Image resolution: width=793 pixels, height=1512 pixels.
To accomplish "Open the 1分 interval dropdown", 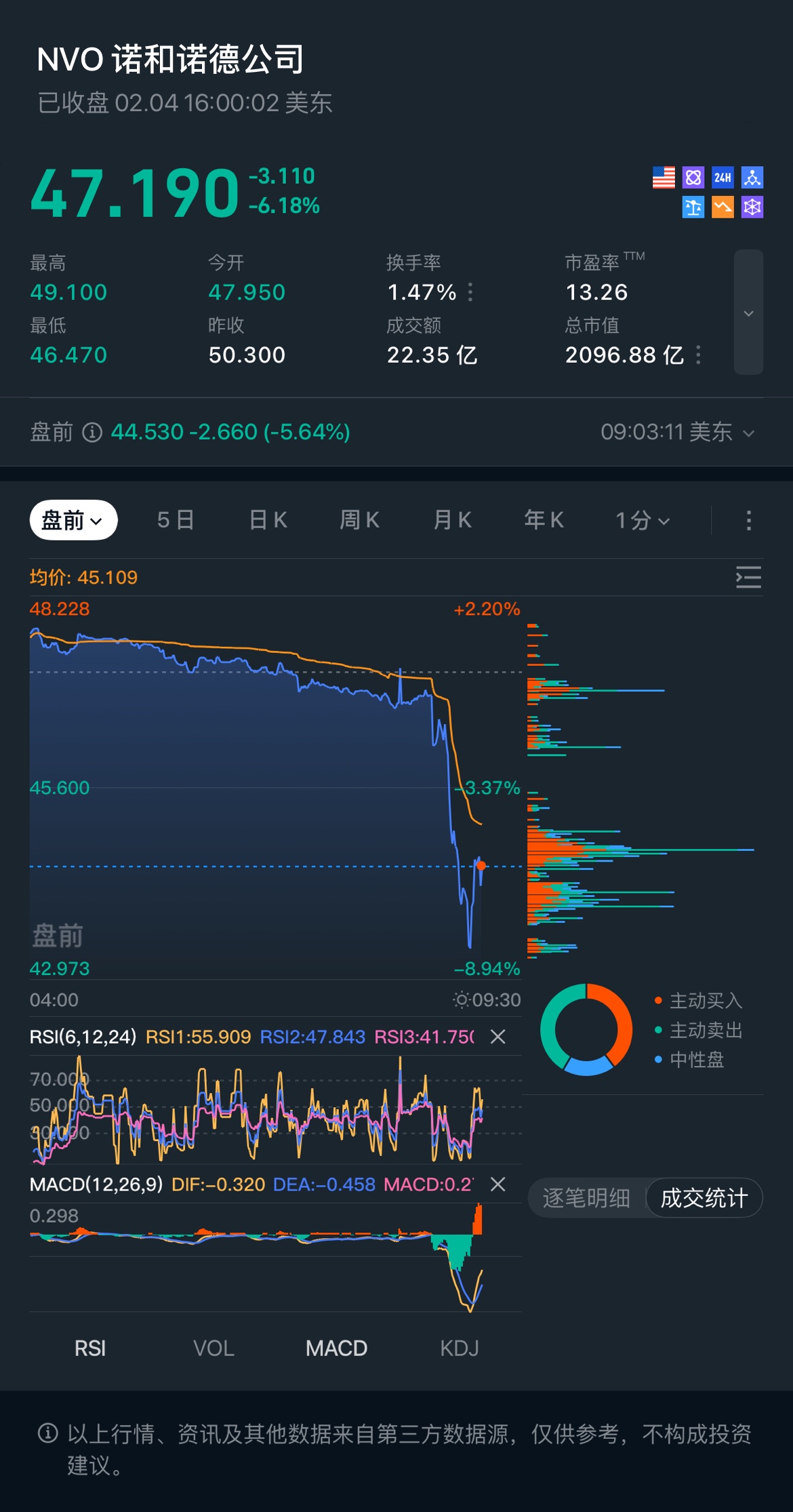I will pyautogui.click(x=642, y=521).
